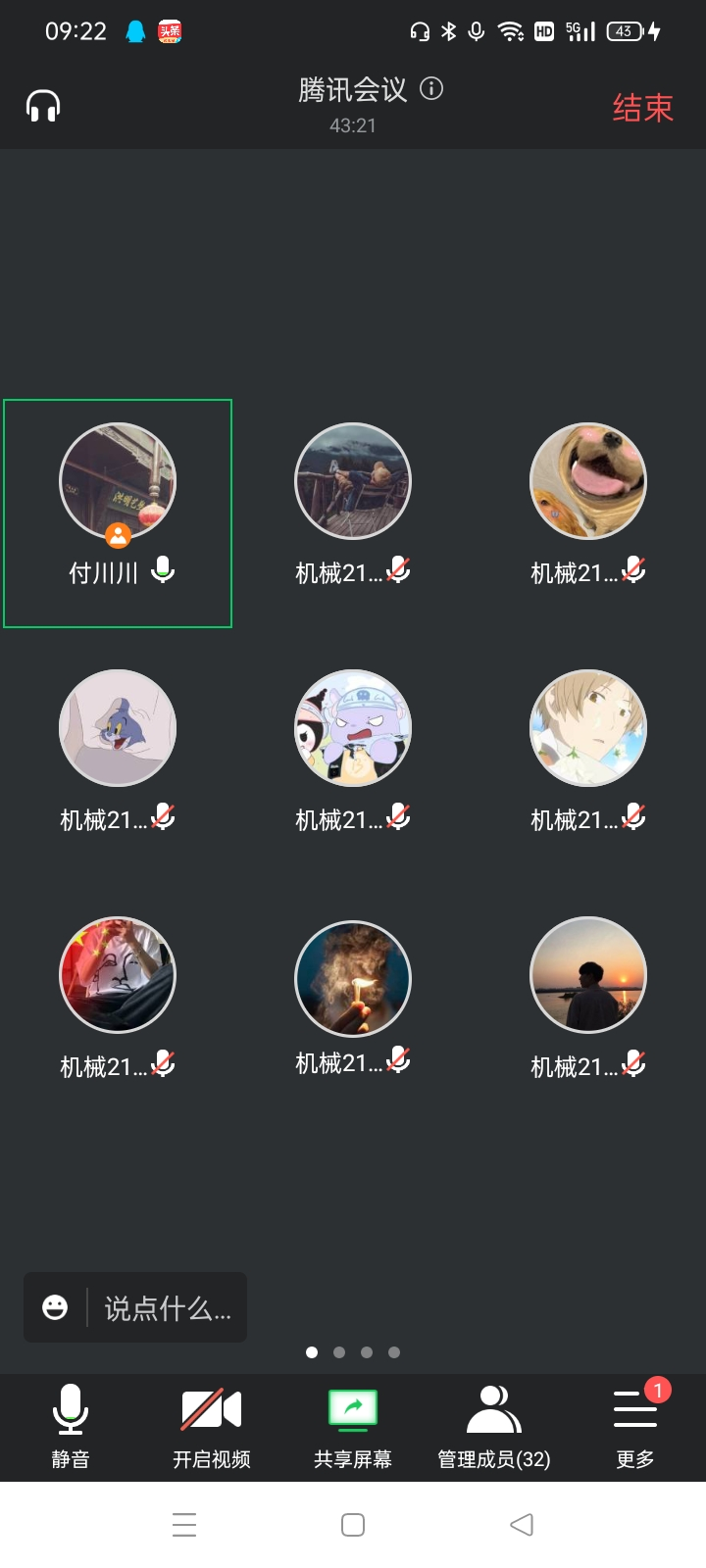Start 共享屏幕 screen sharing
This screenshot has width=706, height=1568.
(353, 1426)
